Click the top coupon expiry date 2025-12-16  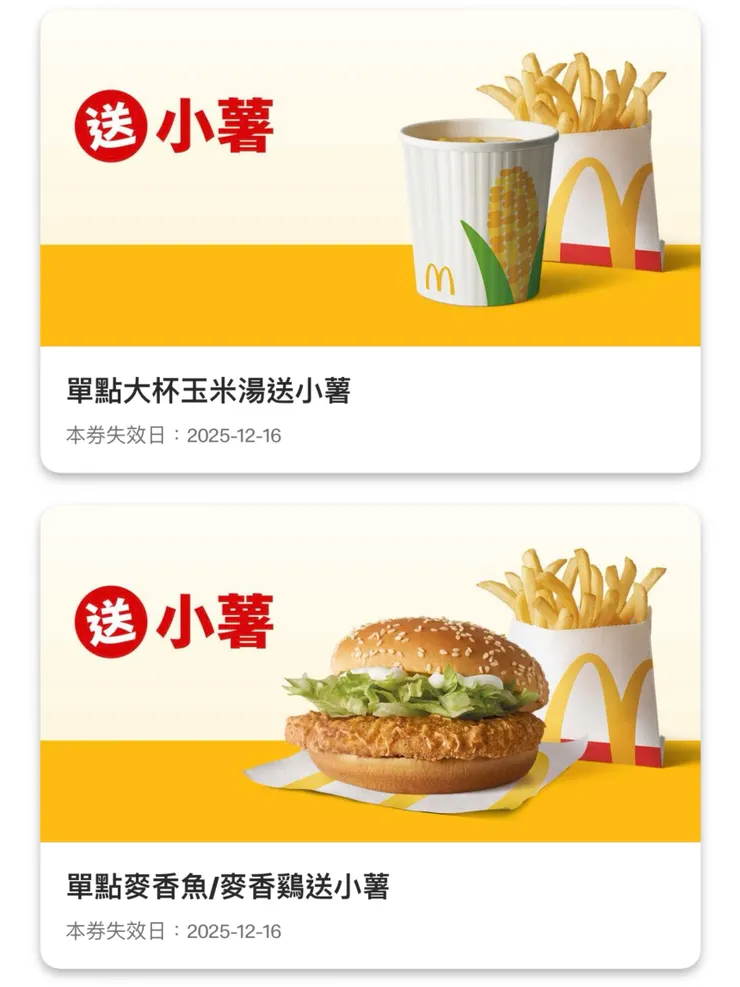click(x=175, y=433)
